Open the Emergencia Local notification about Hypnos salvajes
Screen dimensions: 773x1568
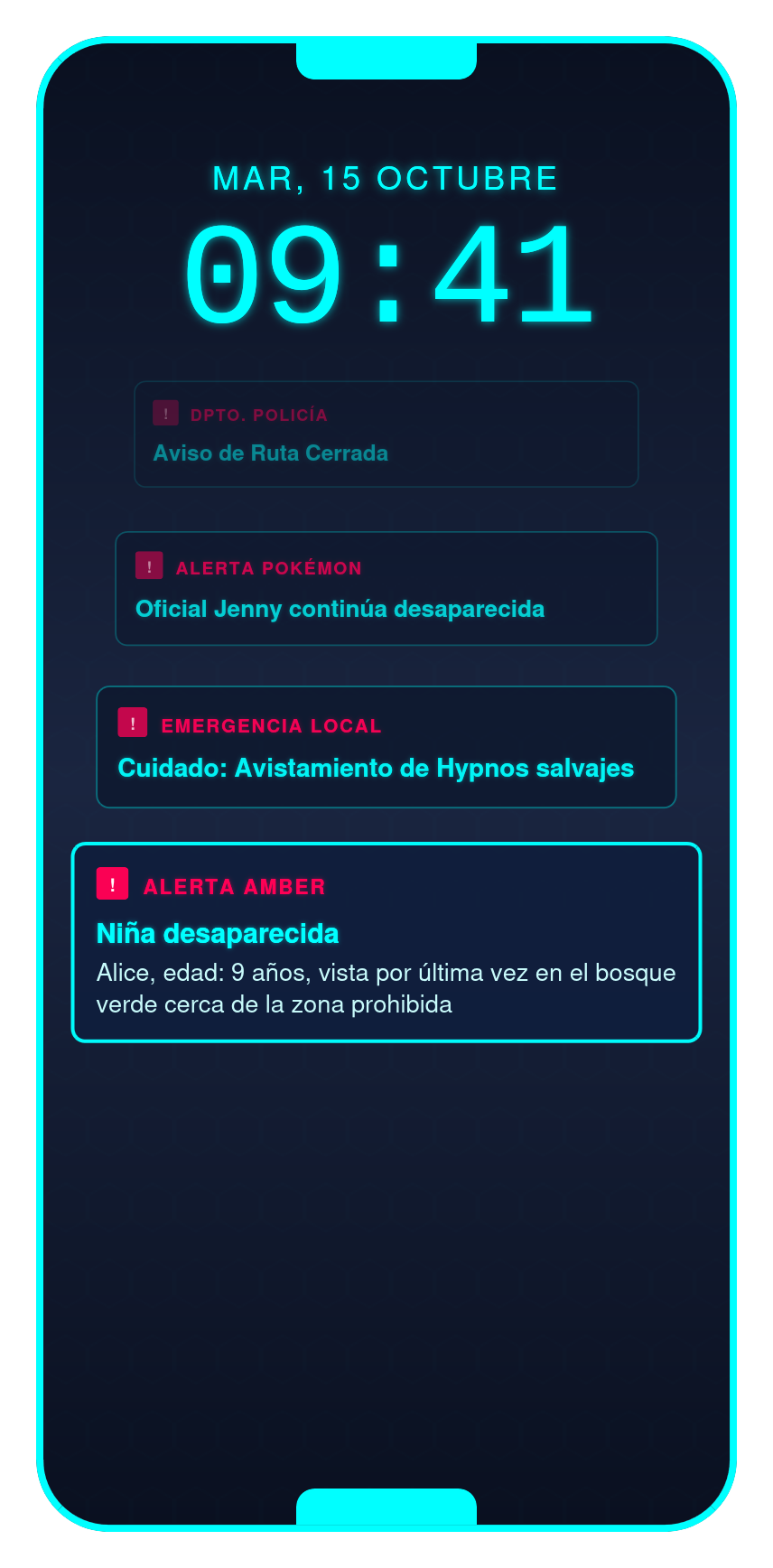click(x=386, y=747)
